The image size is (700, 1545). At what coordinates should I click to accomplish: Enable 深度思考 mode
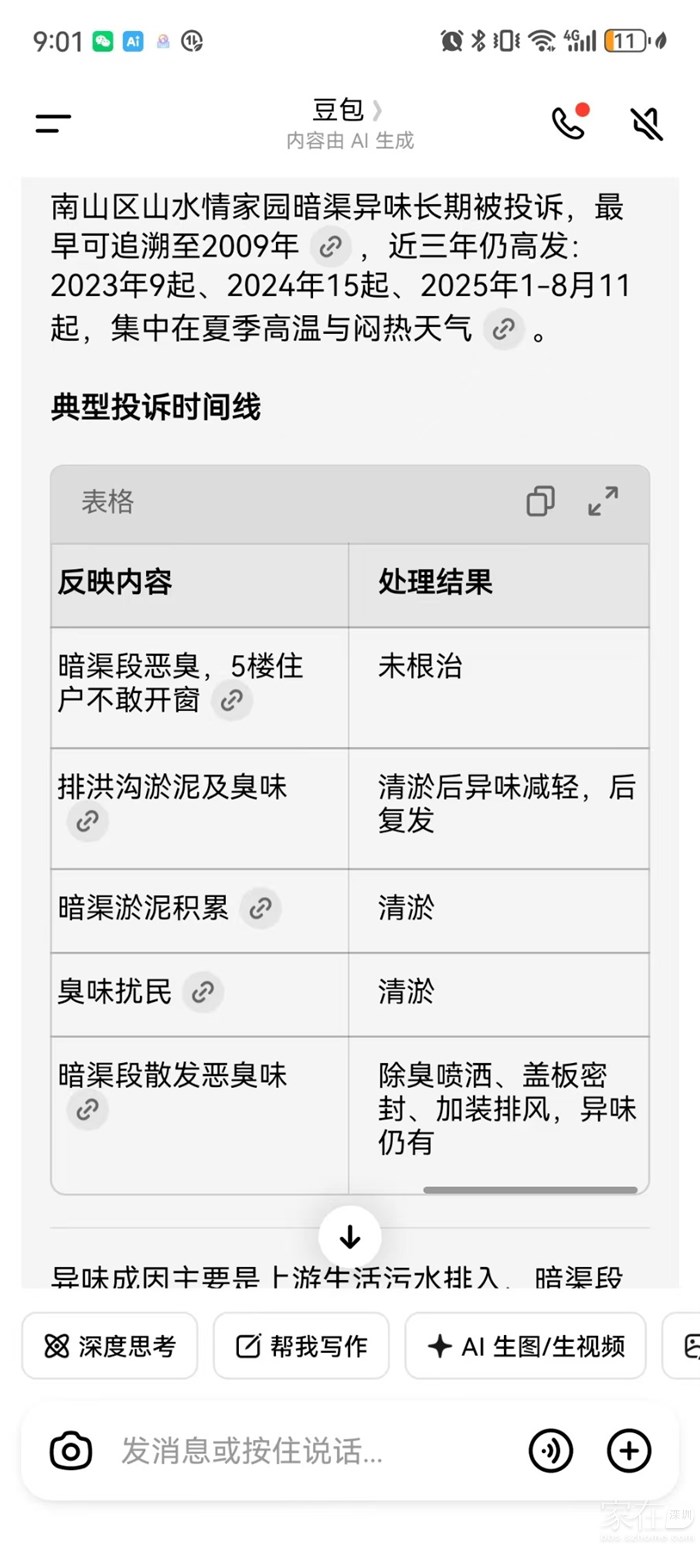pos(110,1346)
